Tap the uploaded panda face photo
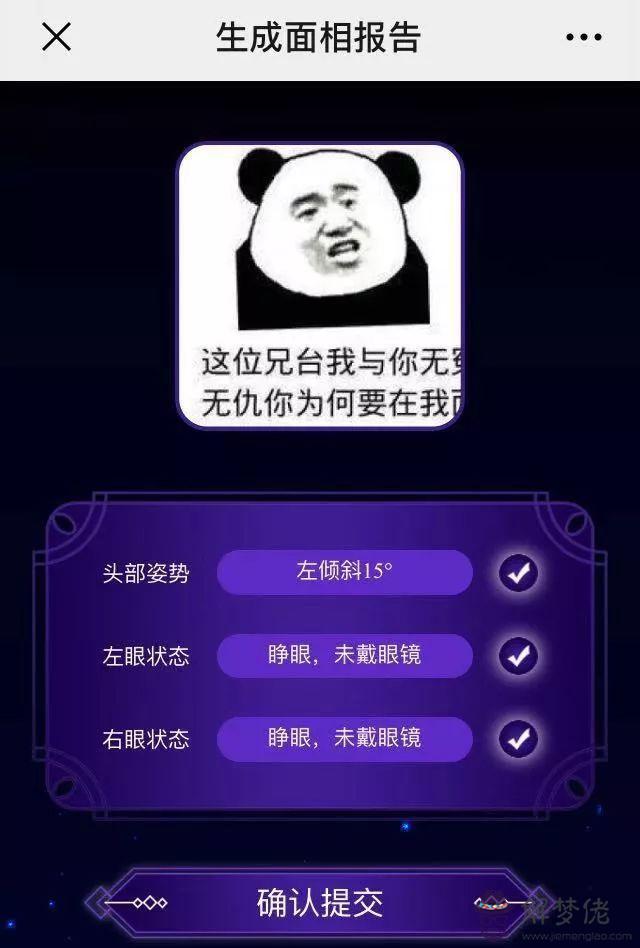This screenshot has width=640, height=948. 320,286
